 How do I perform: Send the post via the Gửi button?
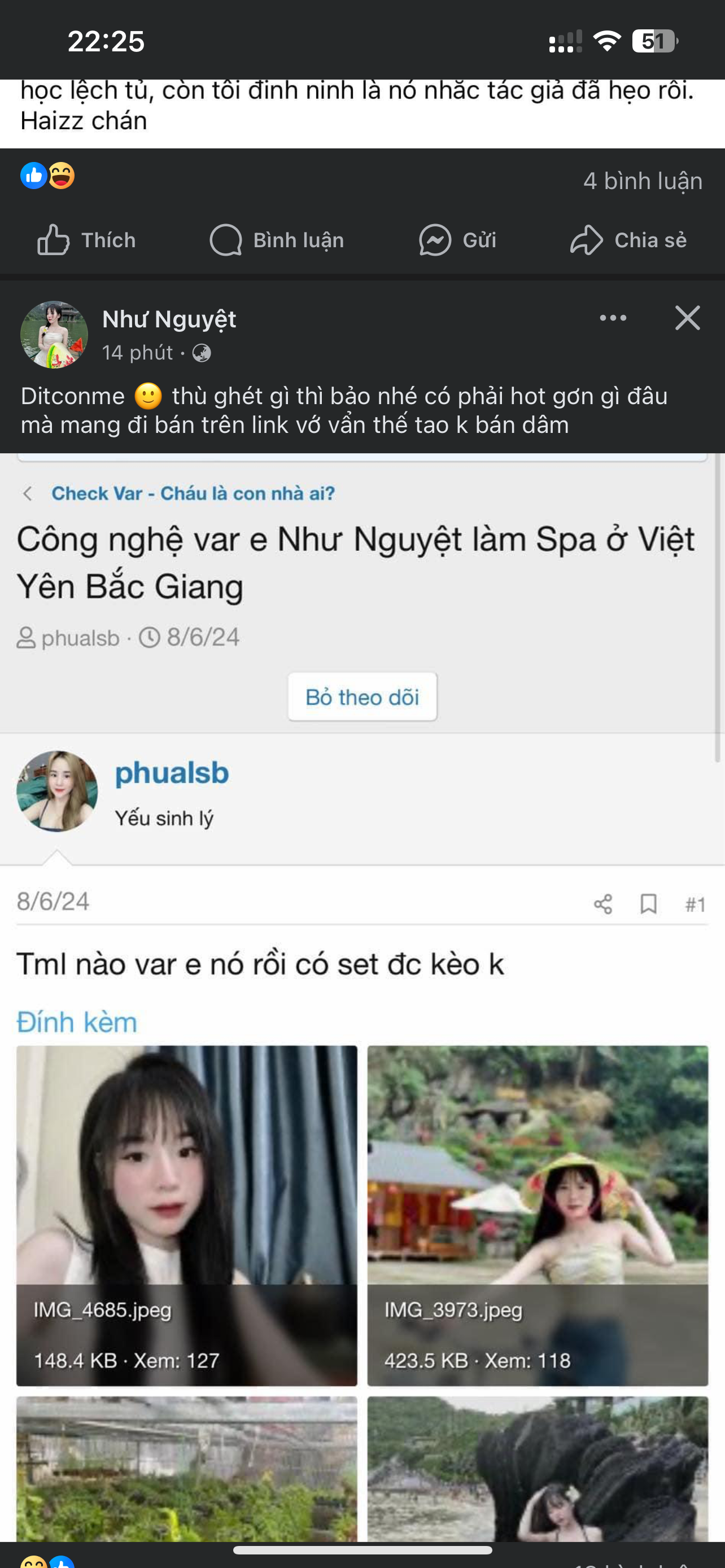[x=458, y=240]
